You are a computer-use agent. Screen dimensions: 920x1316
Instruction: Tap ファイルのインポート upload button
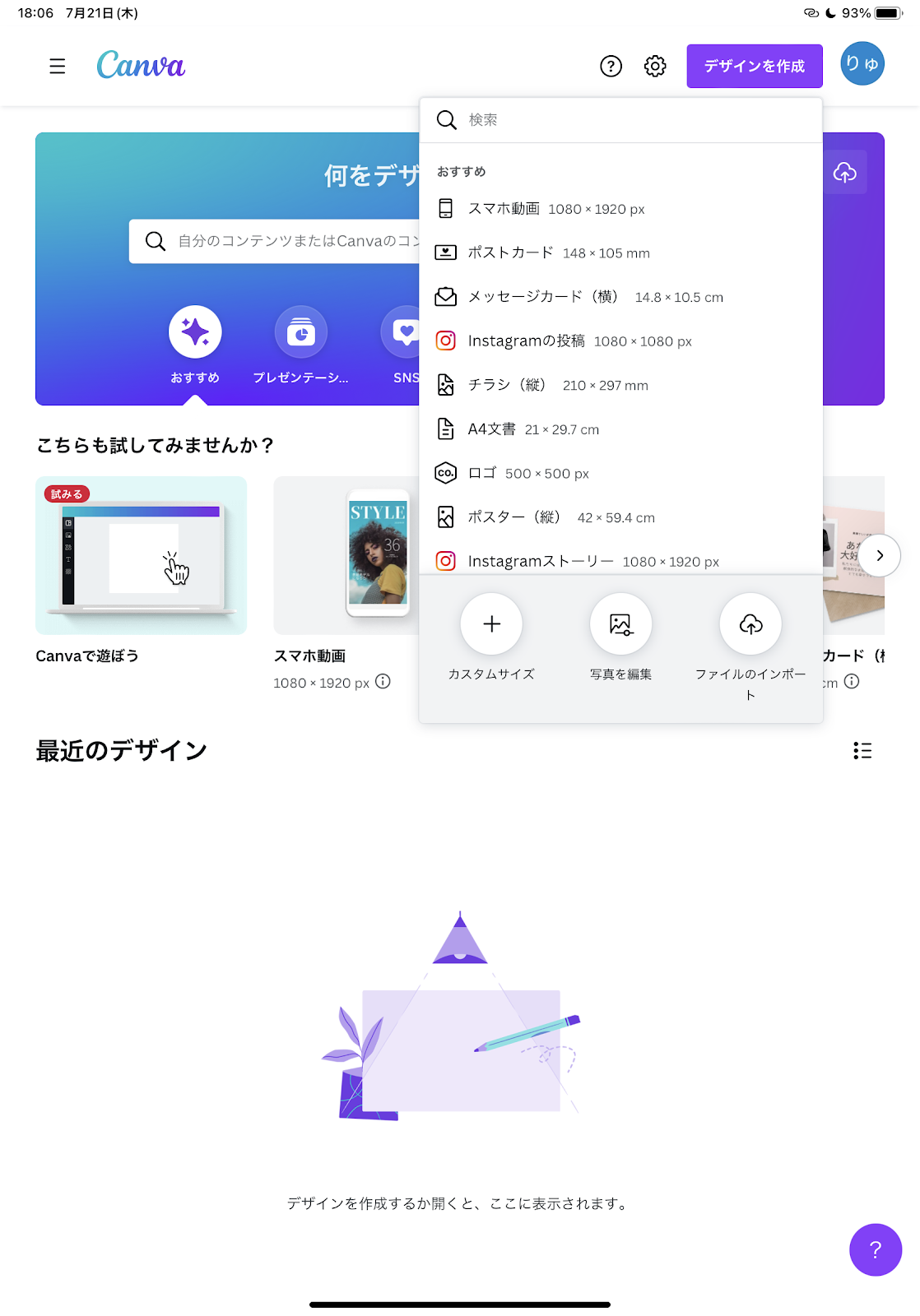tap(750, 624)
